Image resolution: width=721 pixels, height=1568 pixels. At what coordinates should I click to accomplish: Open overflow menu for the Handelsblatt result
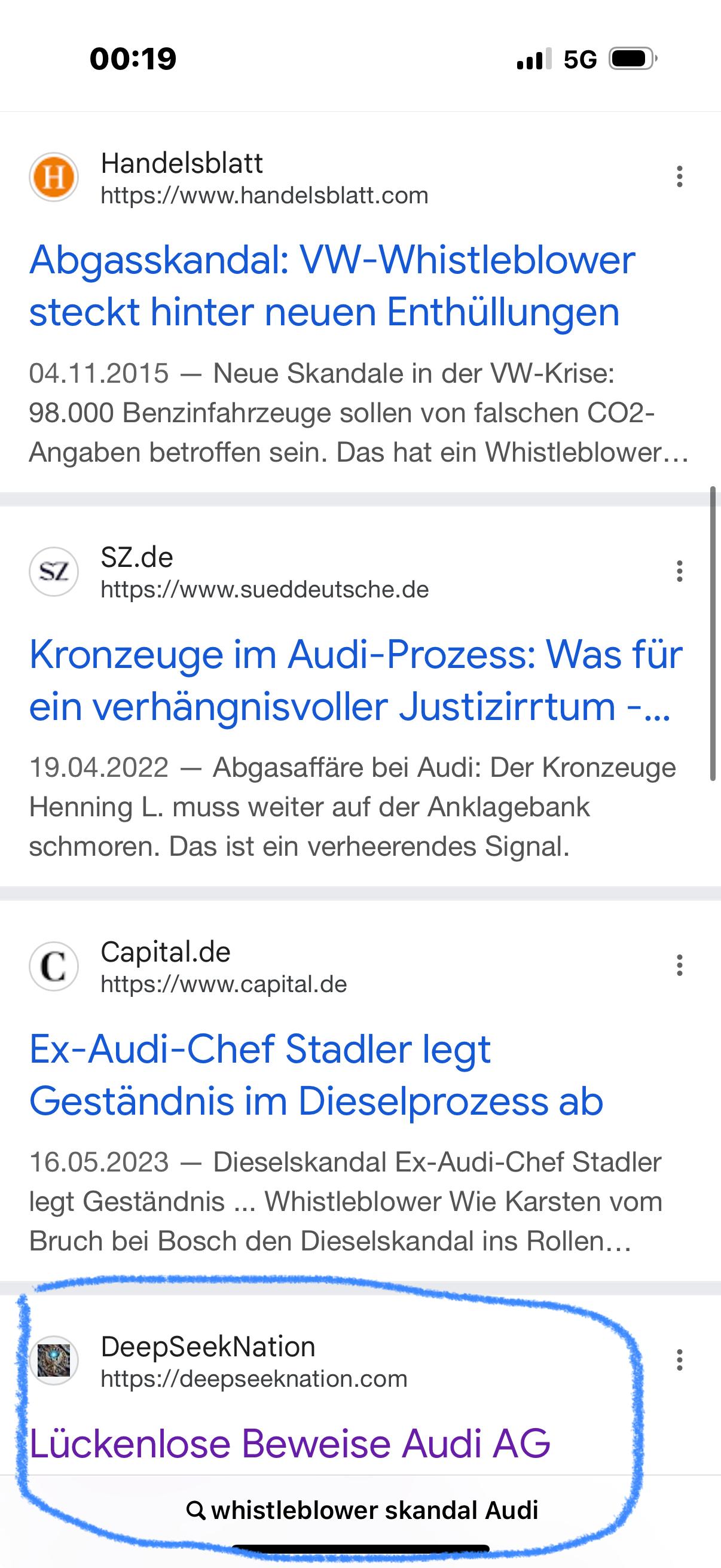point(679,177)
